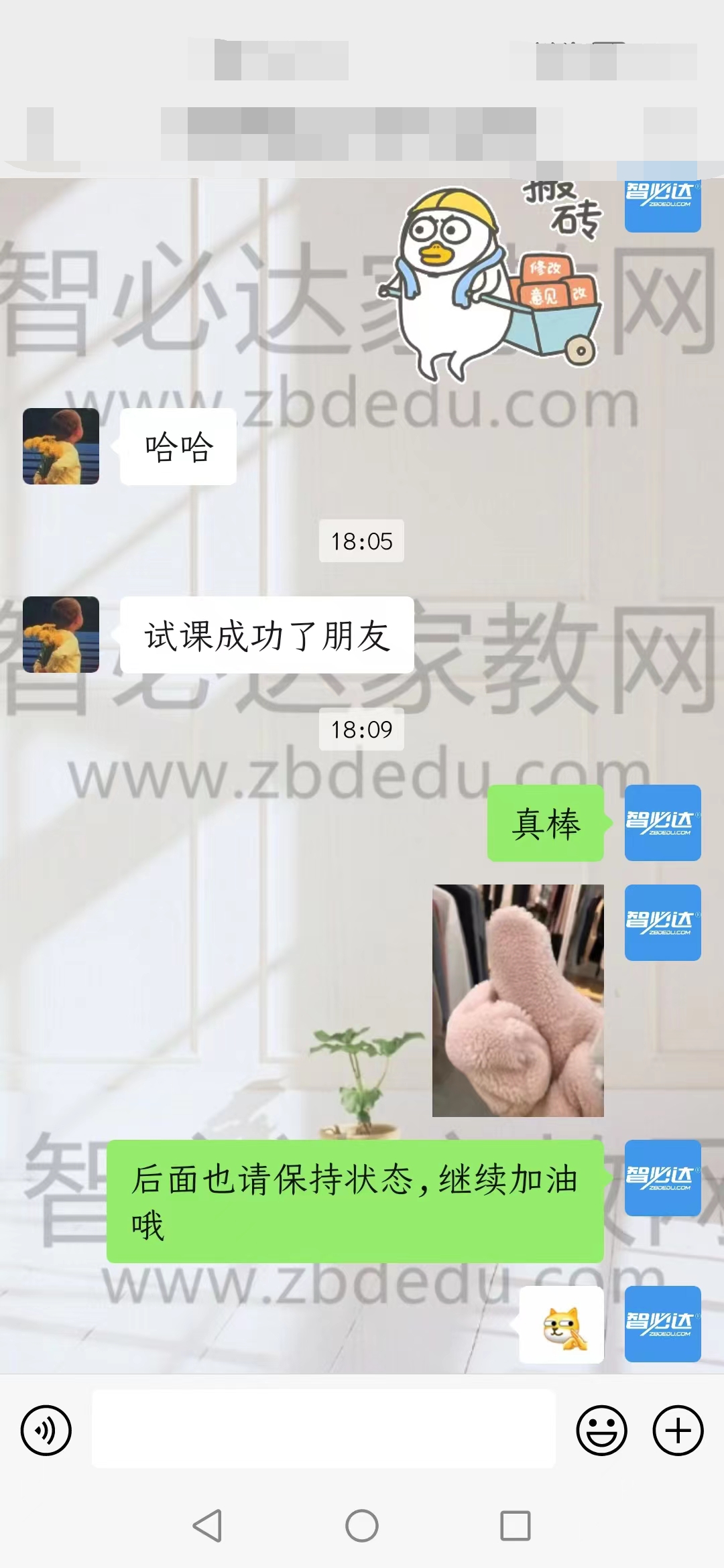Open contact avatar beside 试课成功了朋友

point(61,635)
